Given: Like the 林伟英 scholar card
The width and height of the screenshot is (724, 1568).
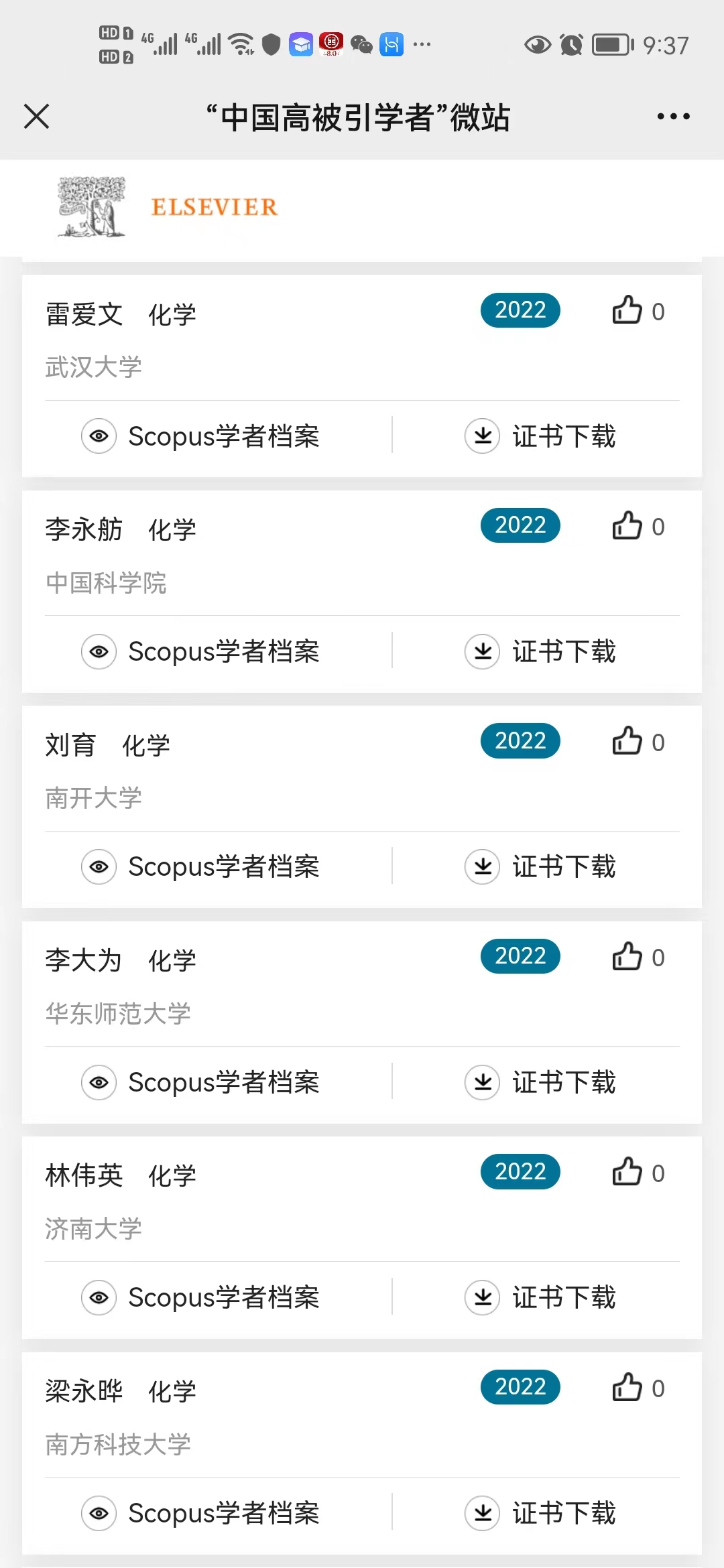Looking at the screenshot, I should pos(627,1173).
